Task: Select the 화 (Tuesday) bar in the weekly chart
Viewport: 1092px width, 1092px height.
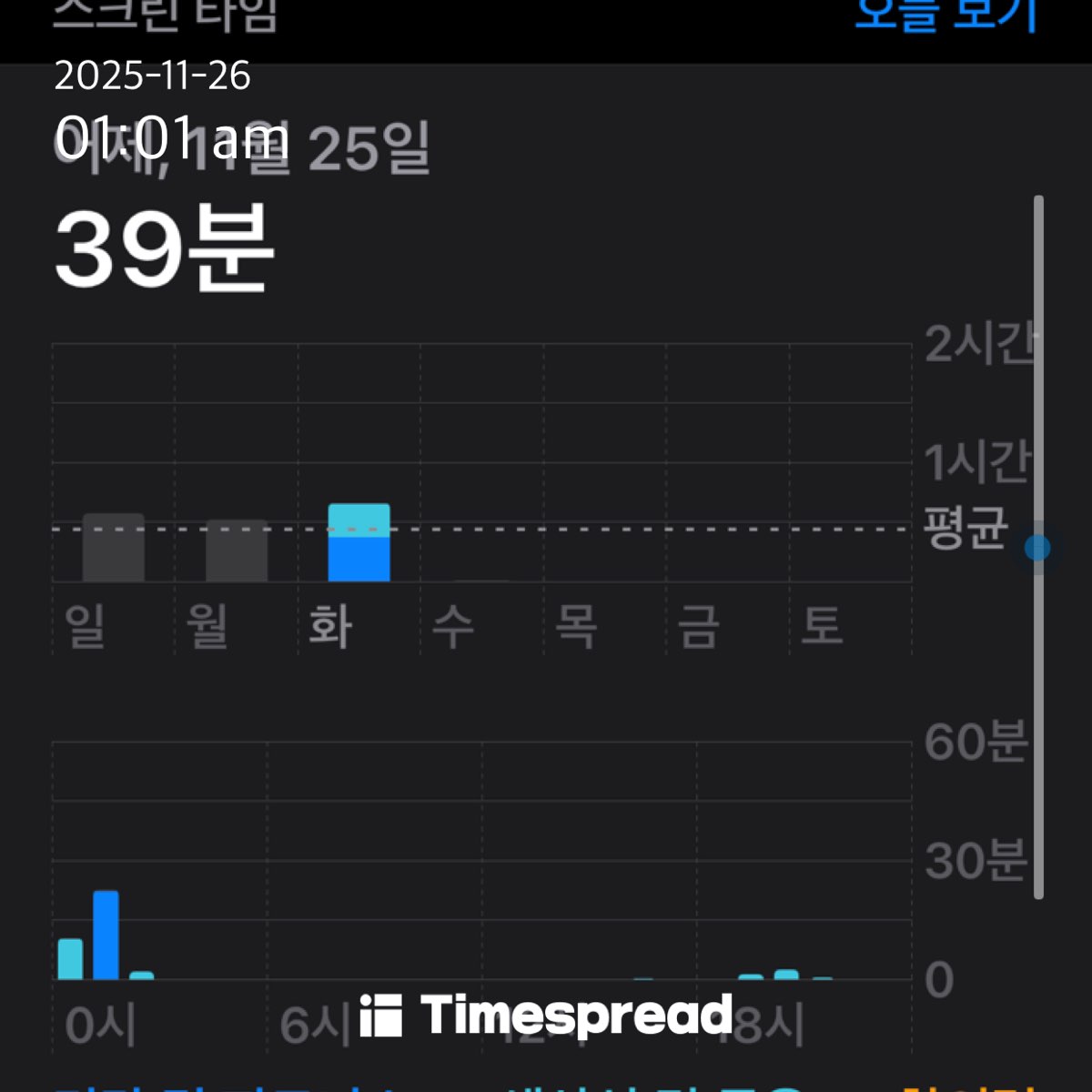Action: [x=359, y=543]
